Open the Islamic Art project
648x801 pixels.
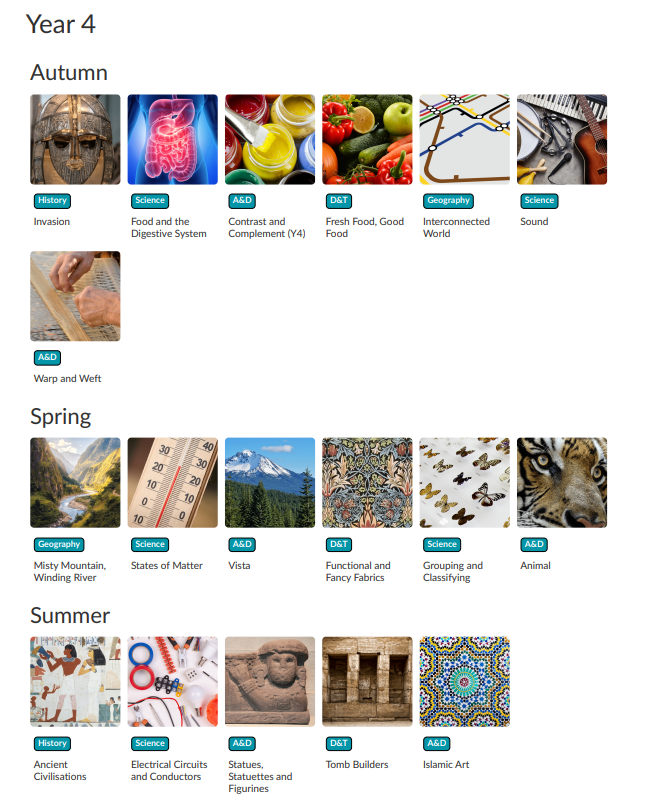[x=463, y=682]
